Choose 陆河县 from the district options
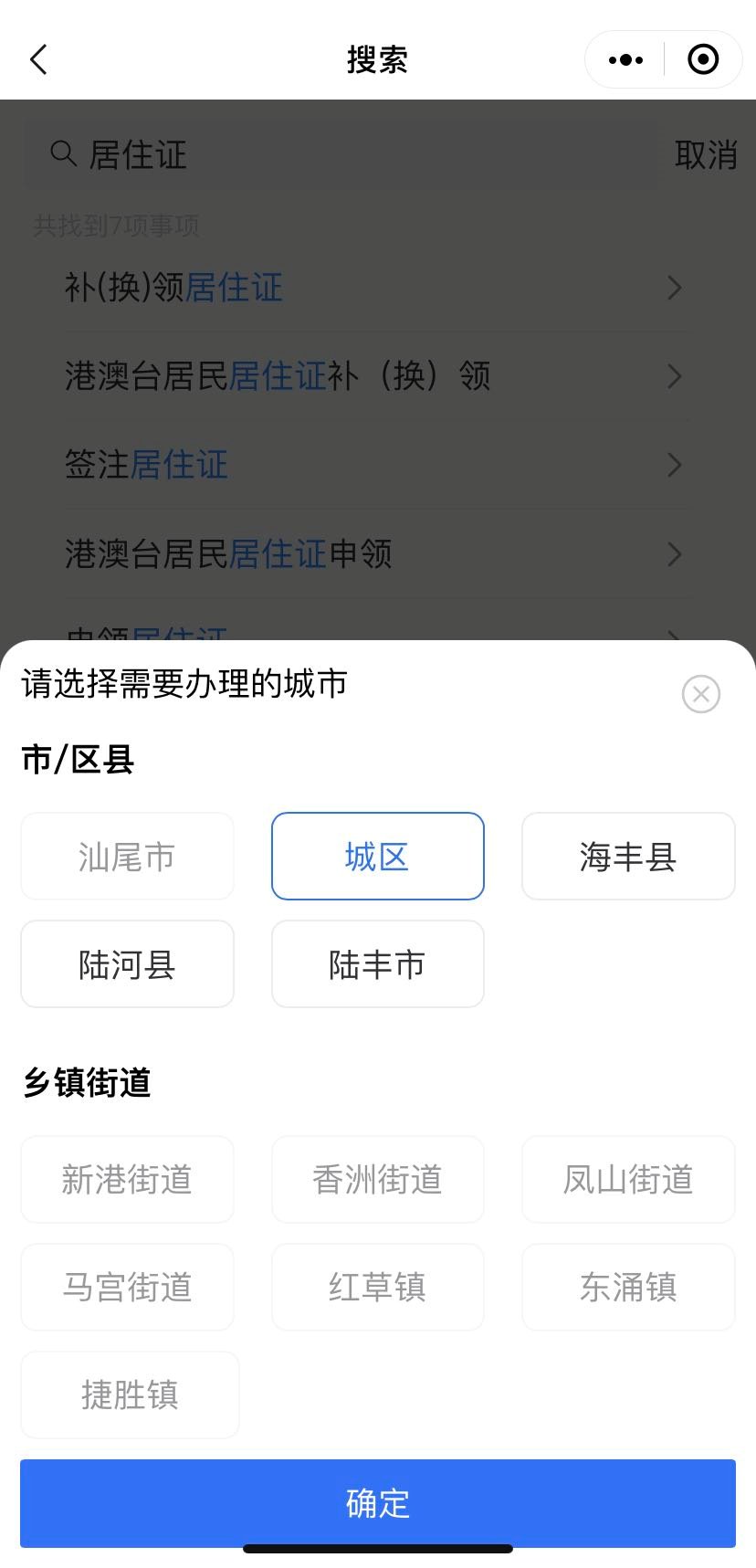 click(x=127, y=964)
